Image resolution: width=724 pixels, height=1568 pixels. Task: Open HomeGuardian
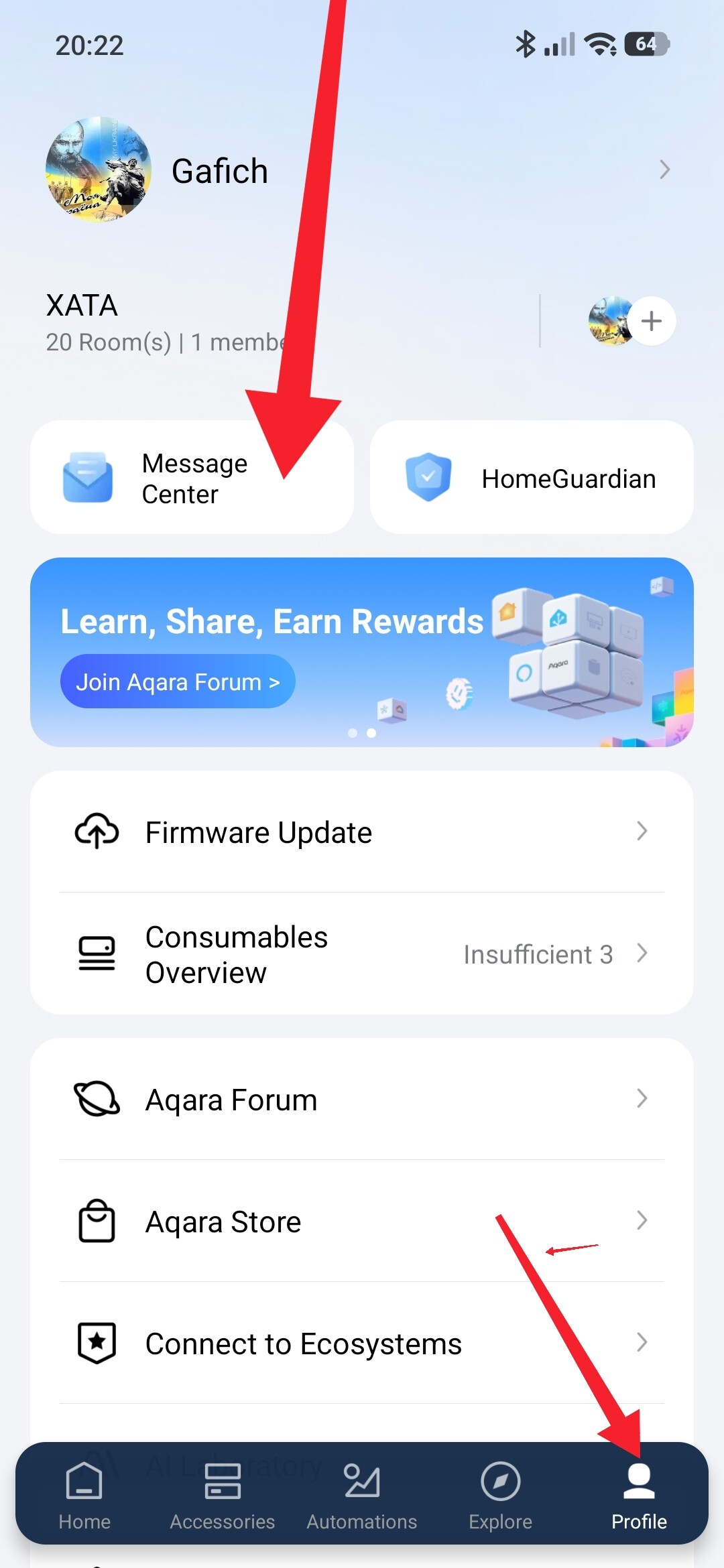click(532, 478)
